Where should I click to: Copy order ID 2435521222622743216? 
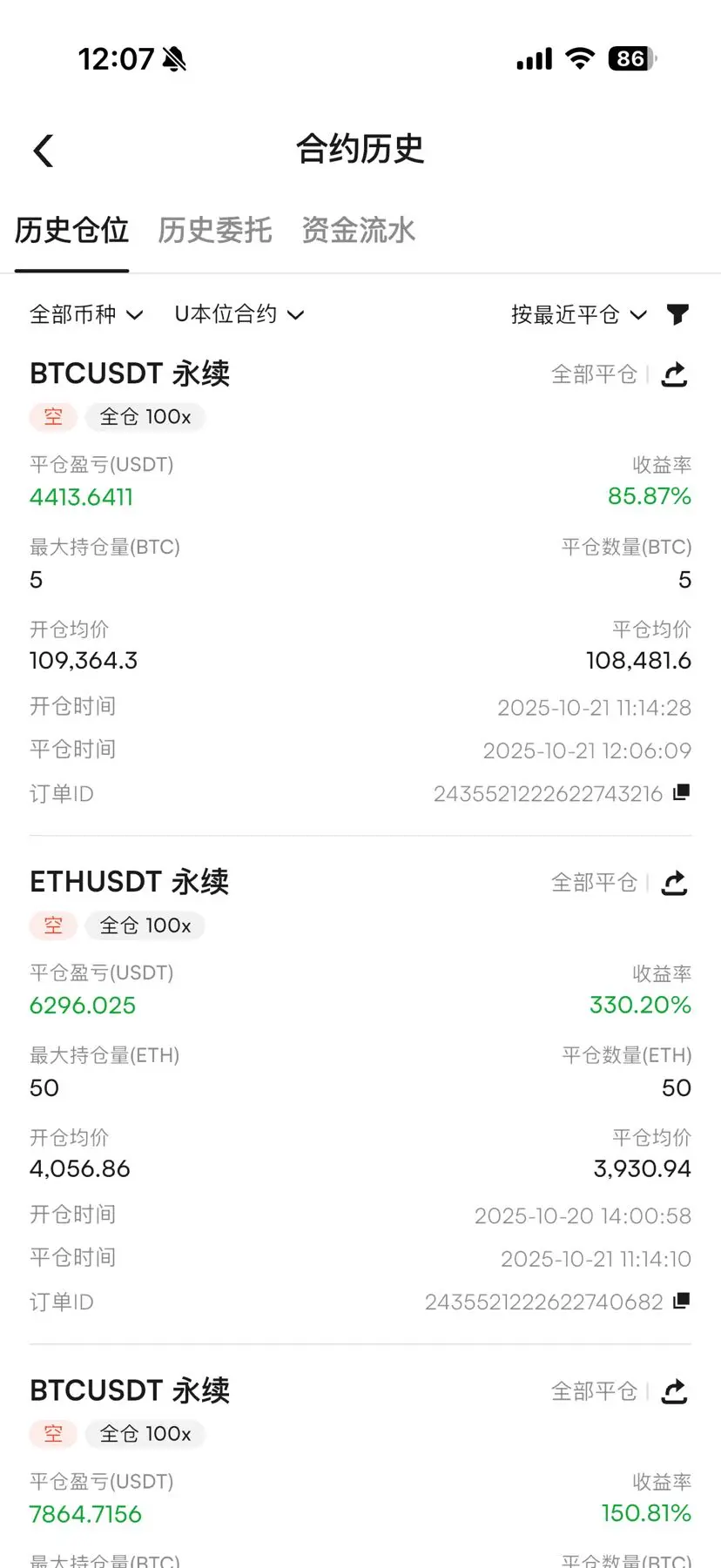tap(682, 792)
